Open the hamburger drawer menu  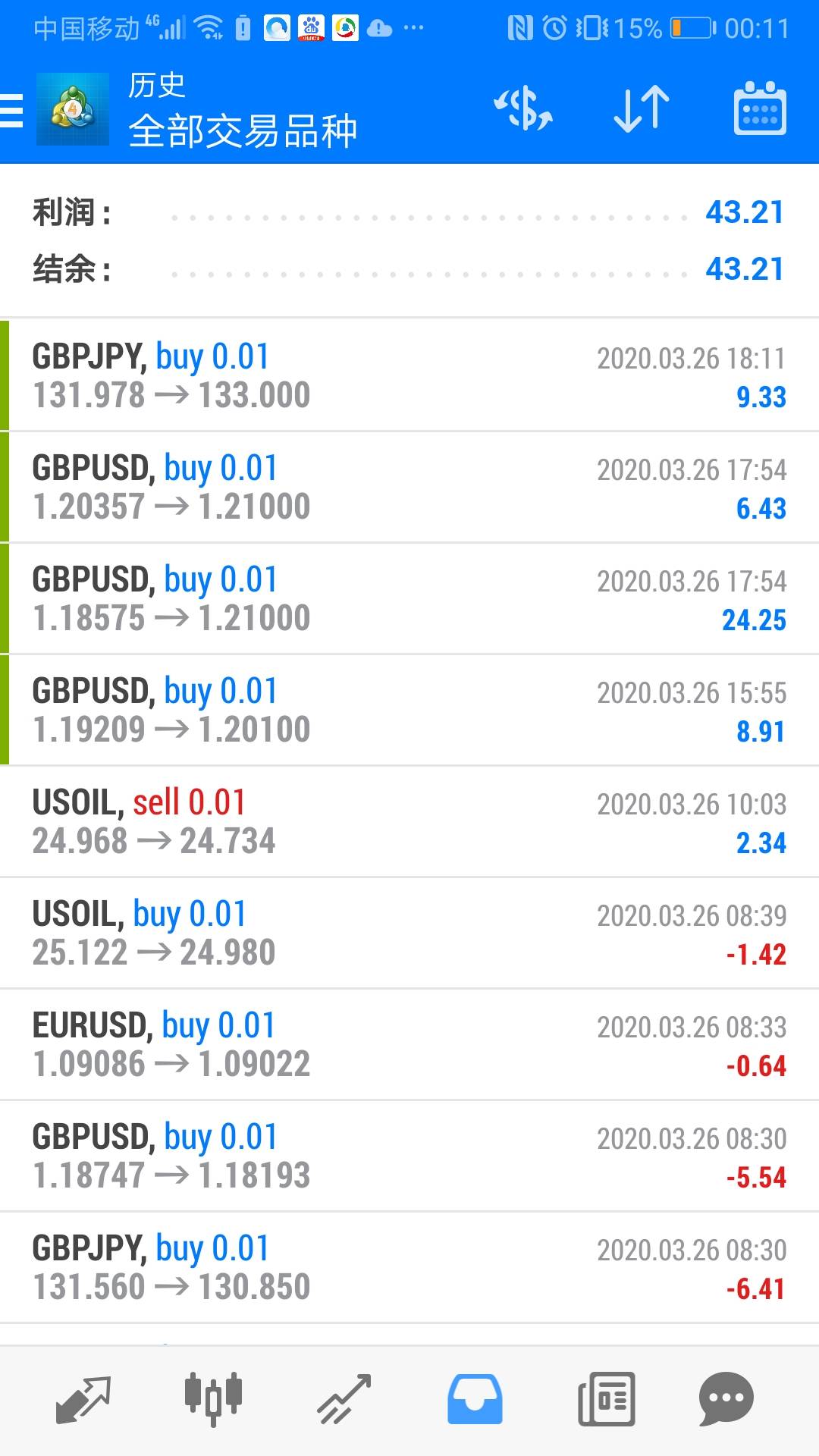coord(12,110)
